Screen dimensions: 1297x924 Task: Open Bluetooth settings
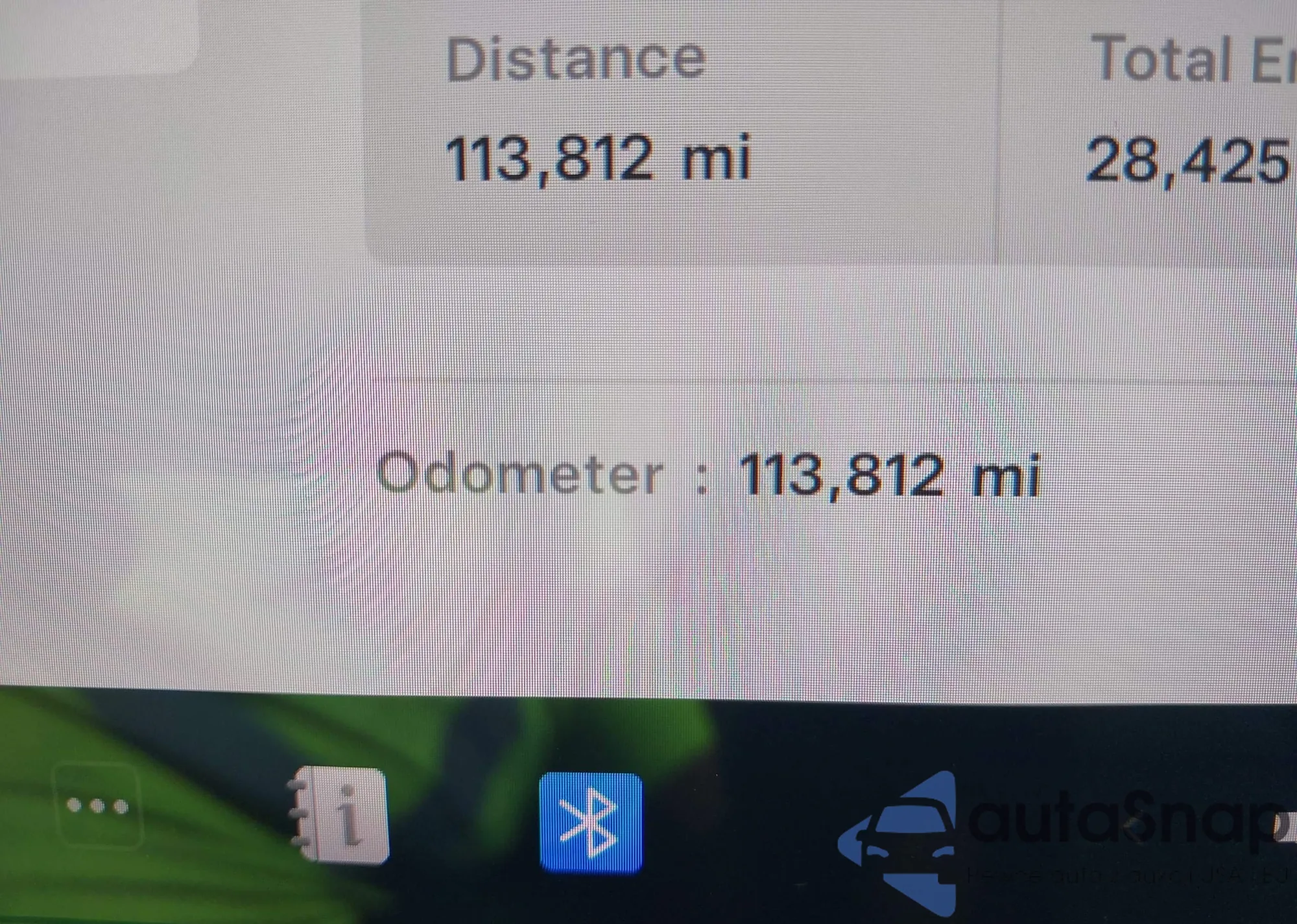click(x=590, y=822)
